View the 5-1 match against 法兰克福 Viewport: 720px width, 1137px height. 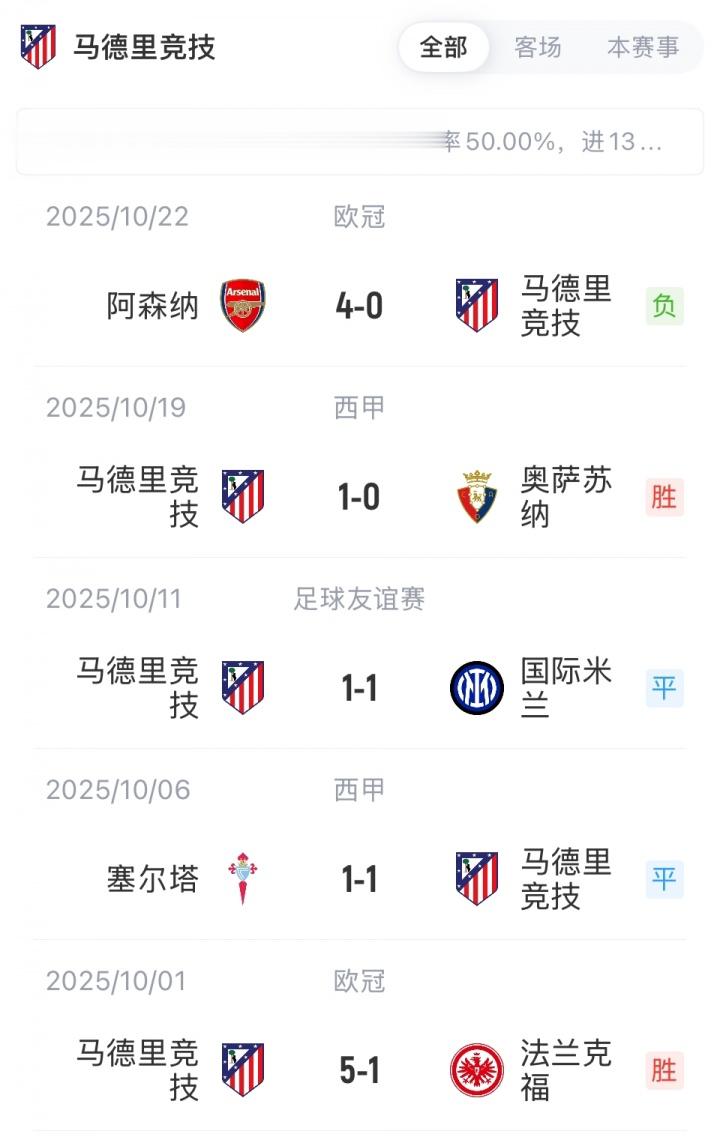(359, 1070)
